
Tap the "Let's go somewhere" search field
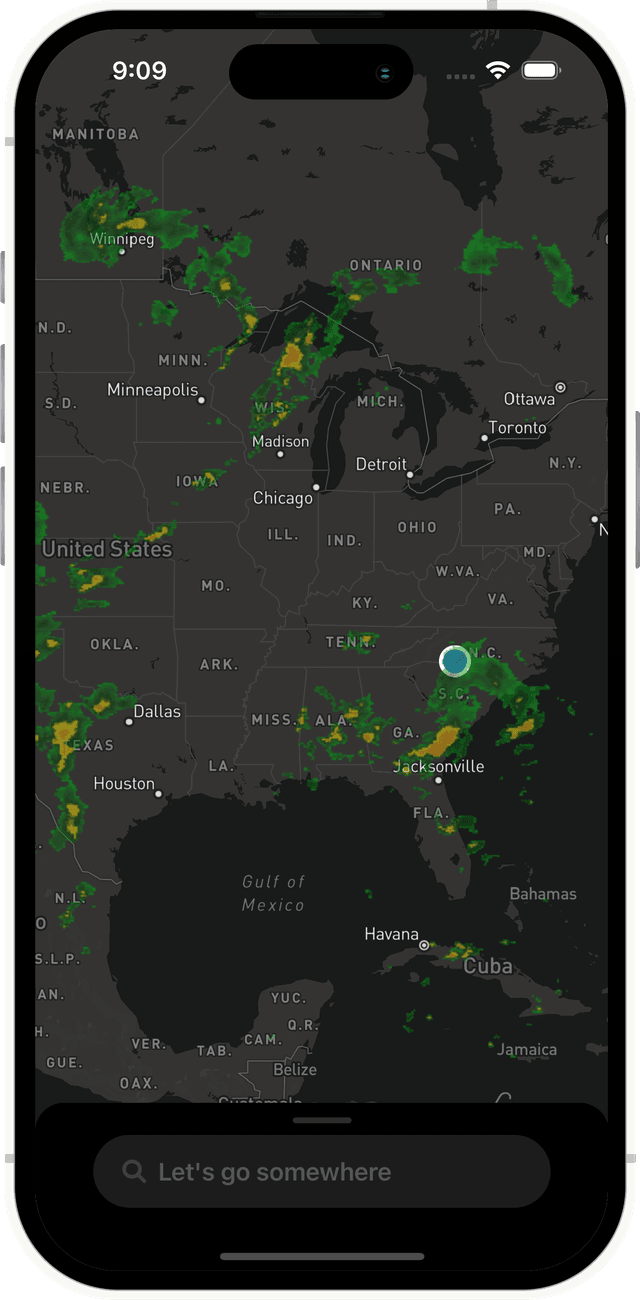(321, 1171)
